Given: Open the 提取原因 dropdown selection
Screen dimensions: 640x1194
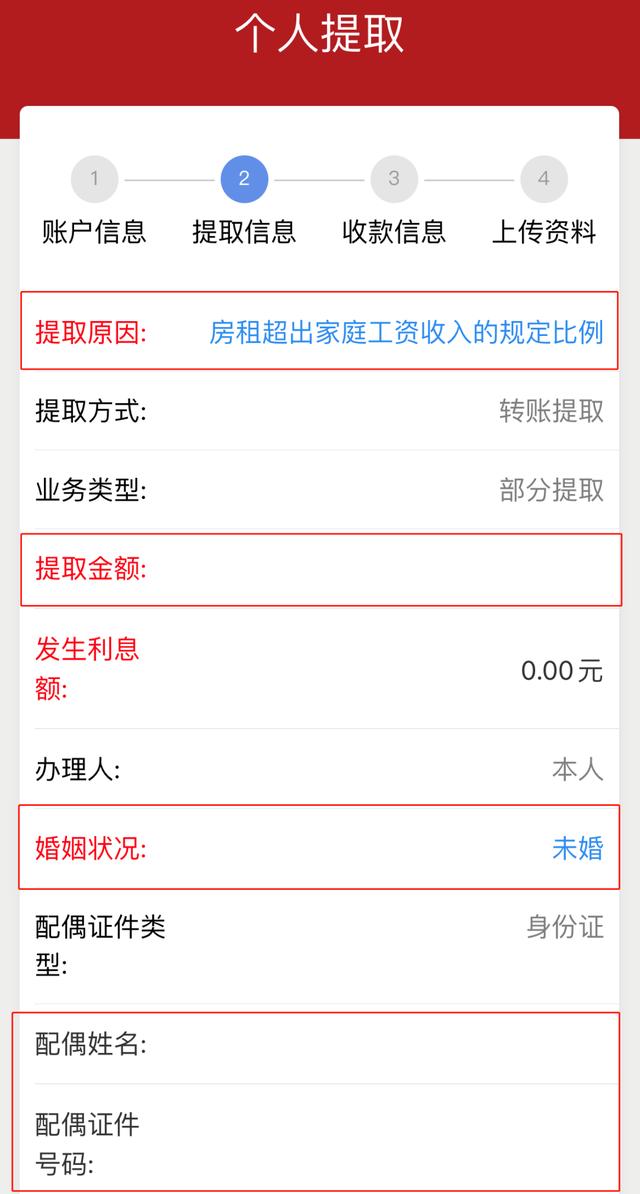Looking at the screenshot, I should click(405, 332).
